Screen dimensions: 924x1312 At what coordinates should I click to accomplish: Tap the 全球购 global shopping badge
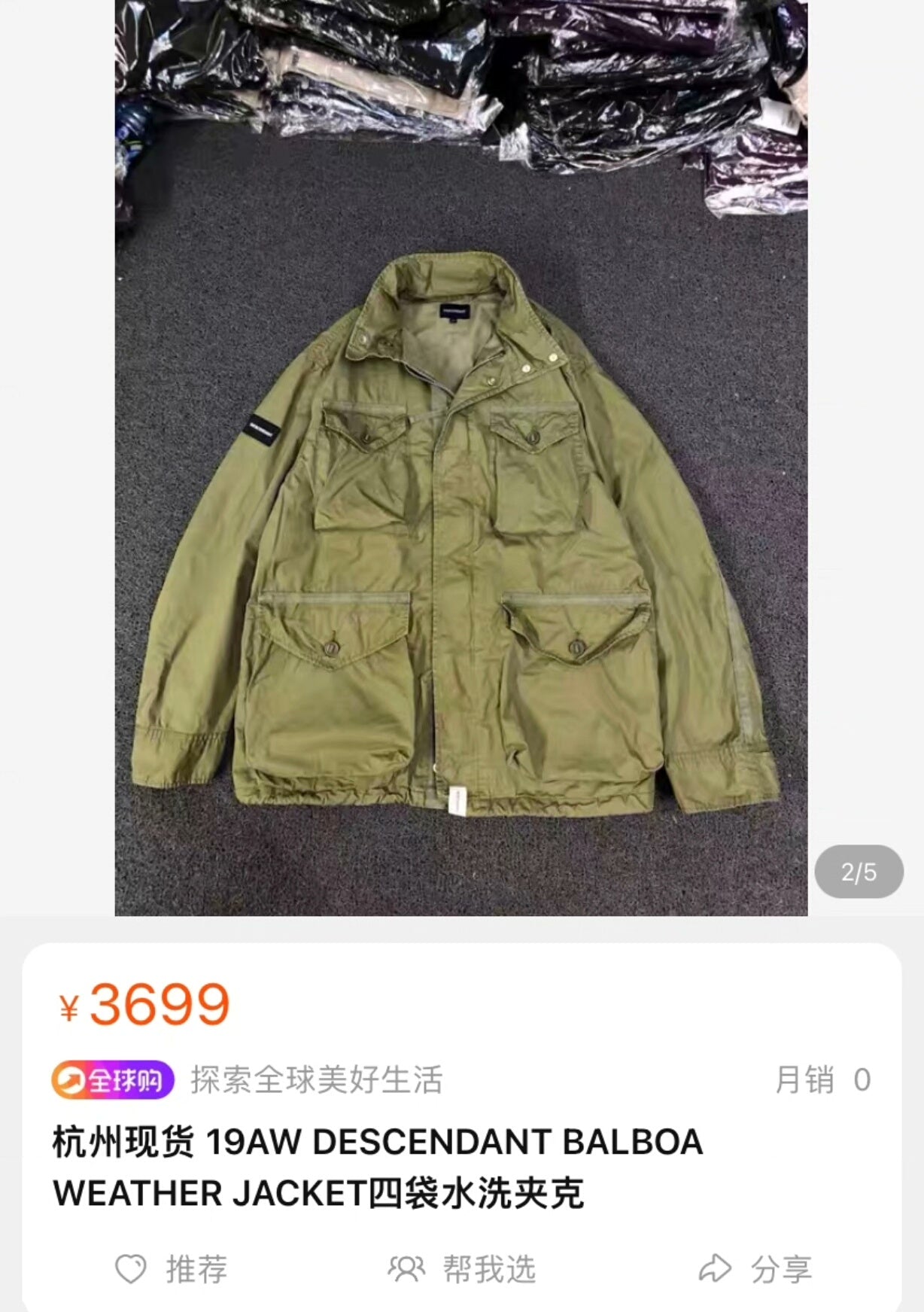tap(113, 1080)
